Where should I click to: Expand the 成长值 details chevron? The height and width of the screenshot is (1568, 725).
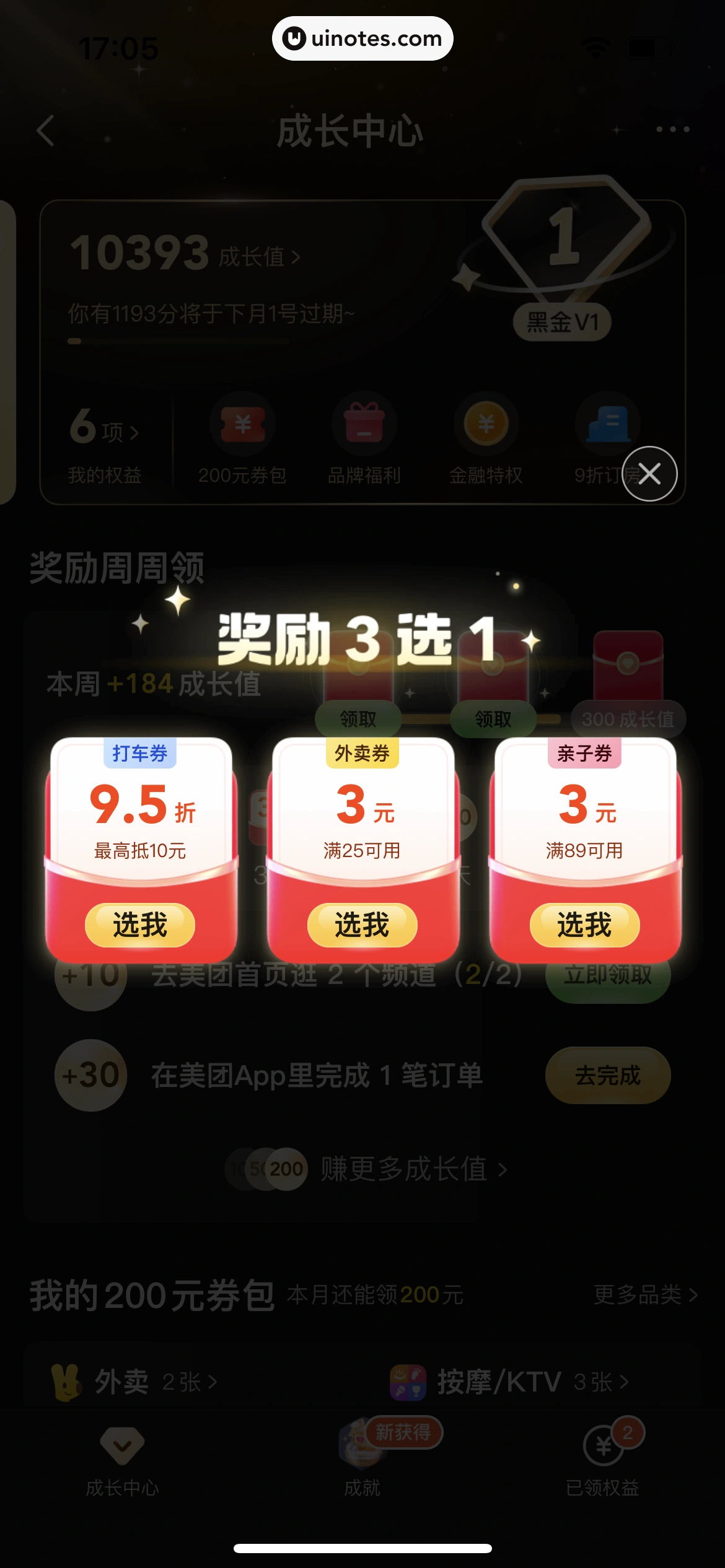[295, 256]
